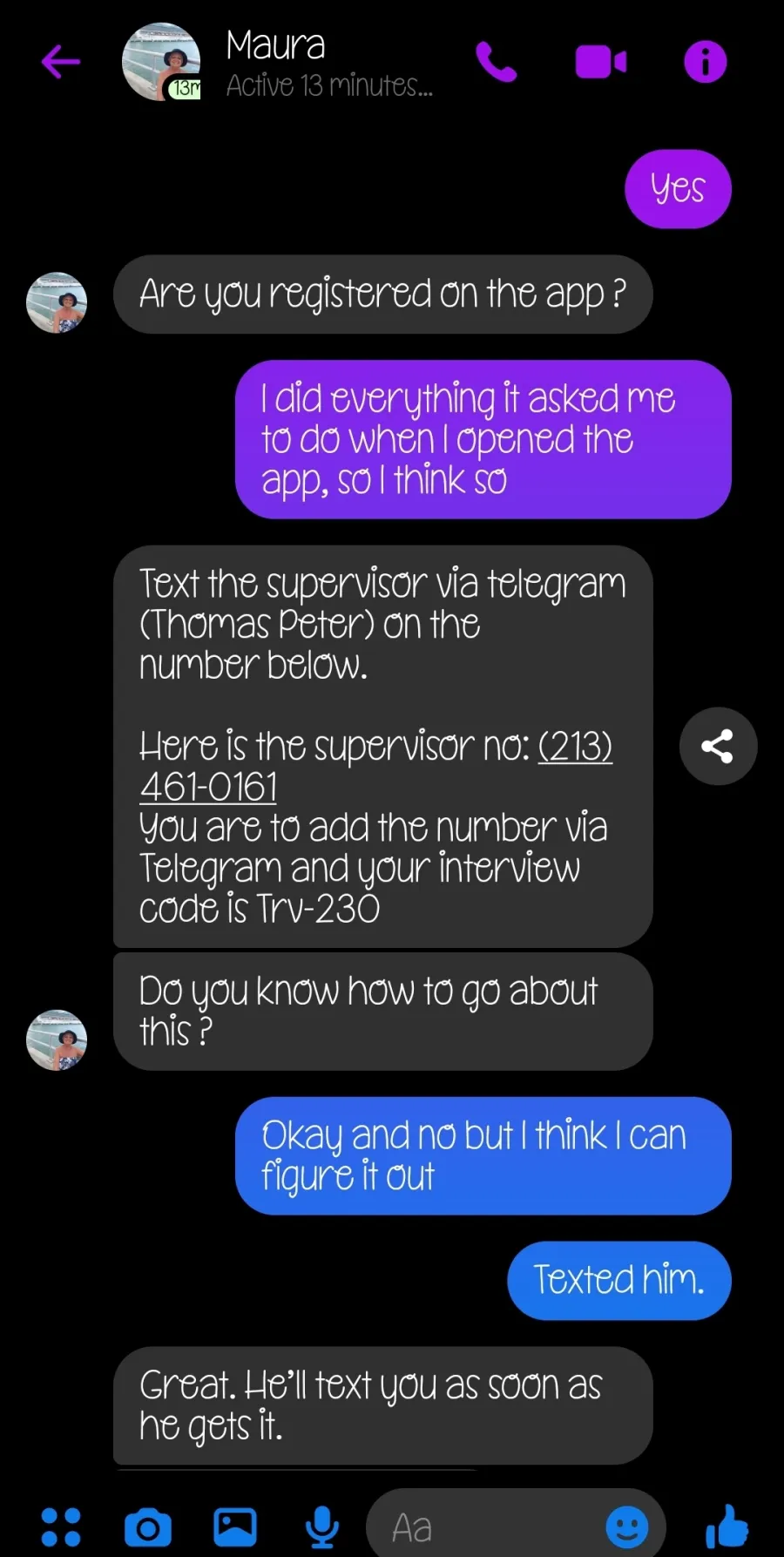Go back to the chat list

[61, 62]
